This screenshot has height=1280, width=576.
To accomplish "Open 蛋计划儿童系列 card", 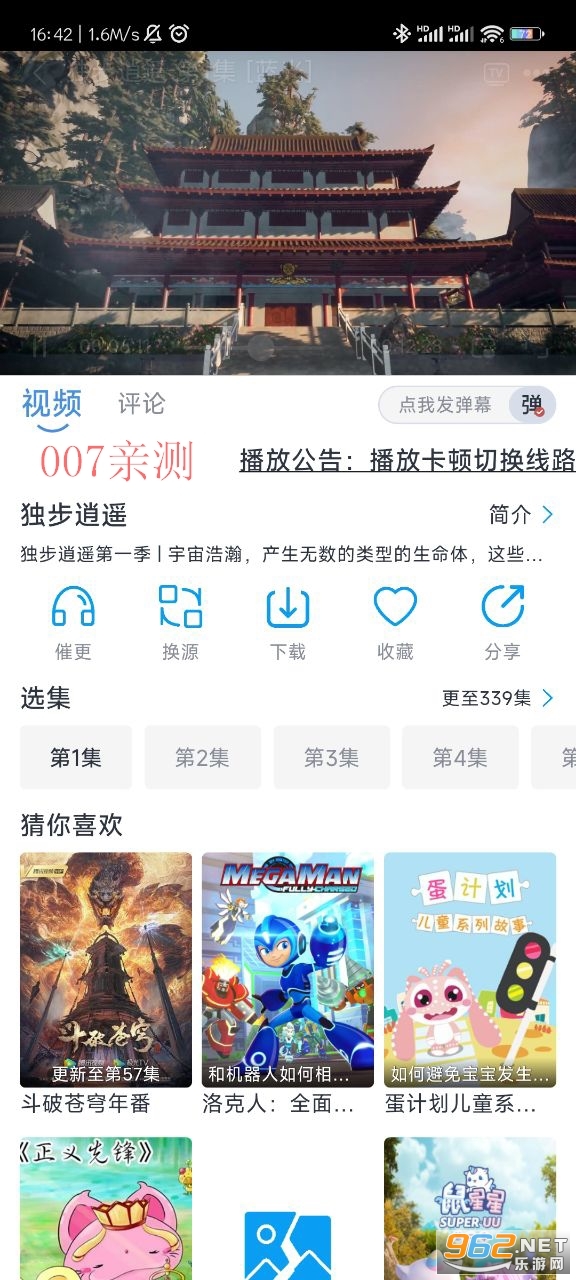I will [470, 983].
